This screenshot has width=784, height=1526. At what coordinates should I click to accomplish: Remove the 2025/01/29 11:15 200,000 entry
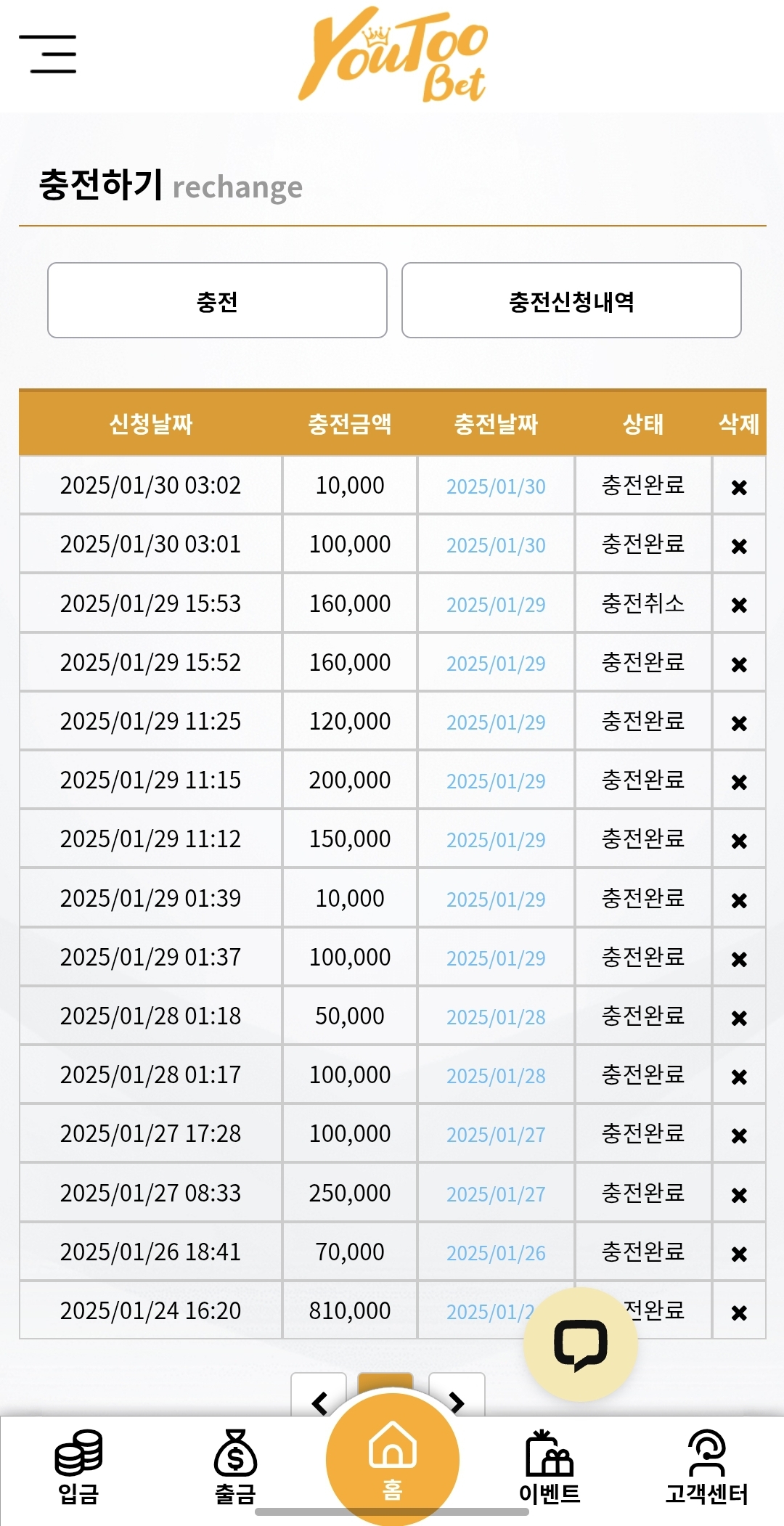pos(739,782)
